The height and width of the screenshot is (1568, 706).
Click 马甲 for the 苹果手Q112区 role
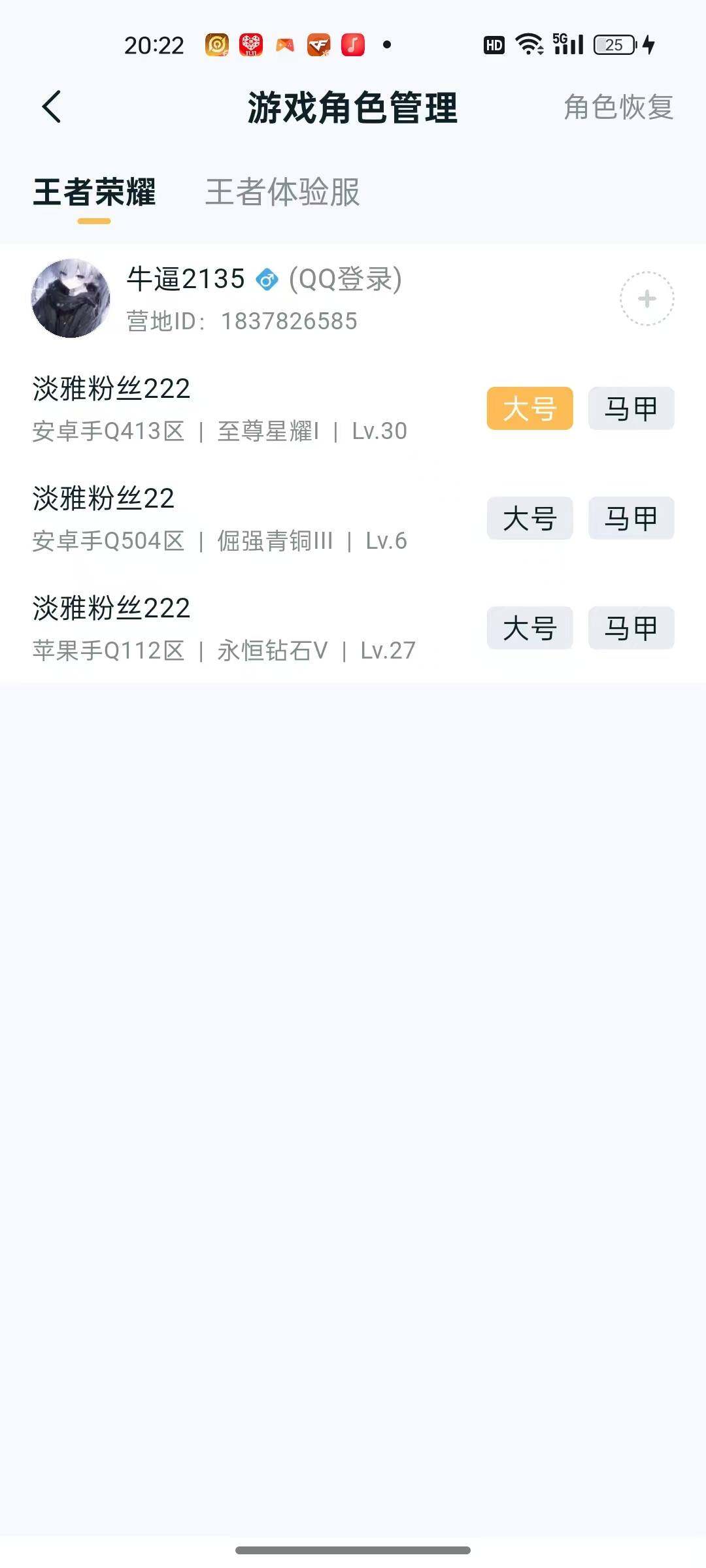[x=630, y=628]
